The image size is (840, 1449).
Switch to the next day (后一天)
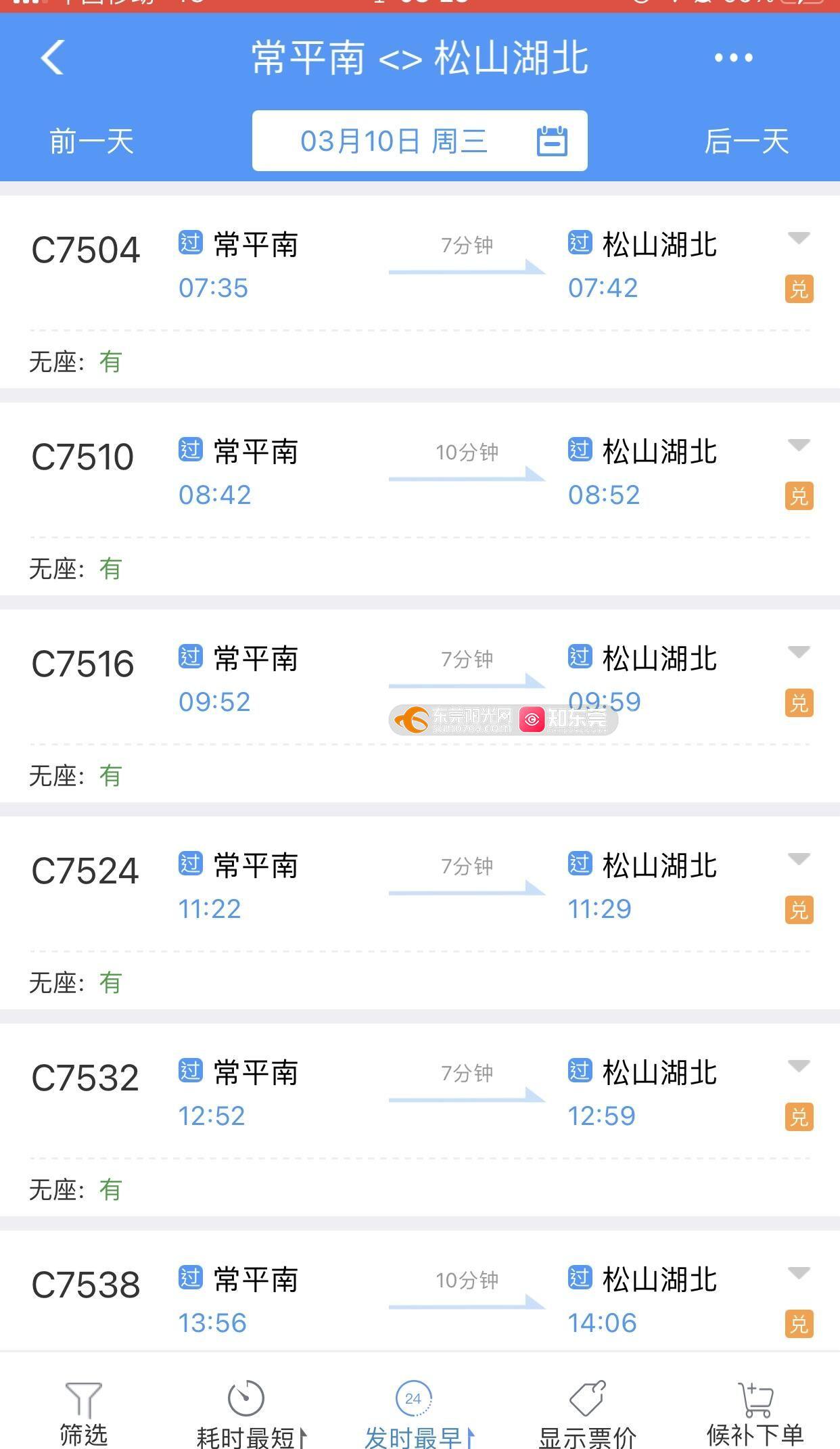click(x=747, y=141)
